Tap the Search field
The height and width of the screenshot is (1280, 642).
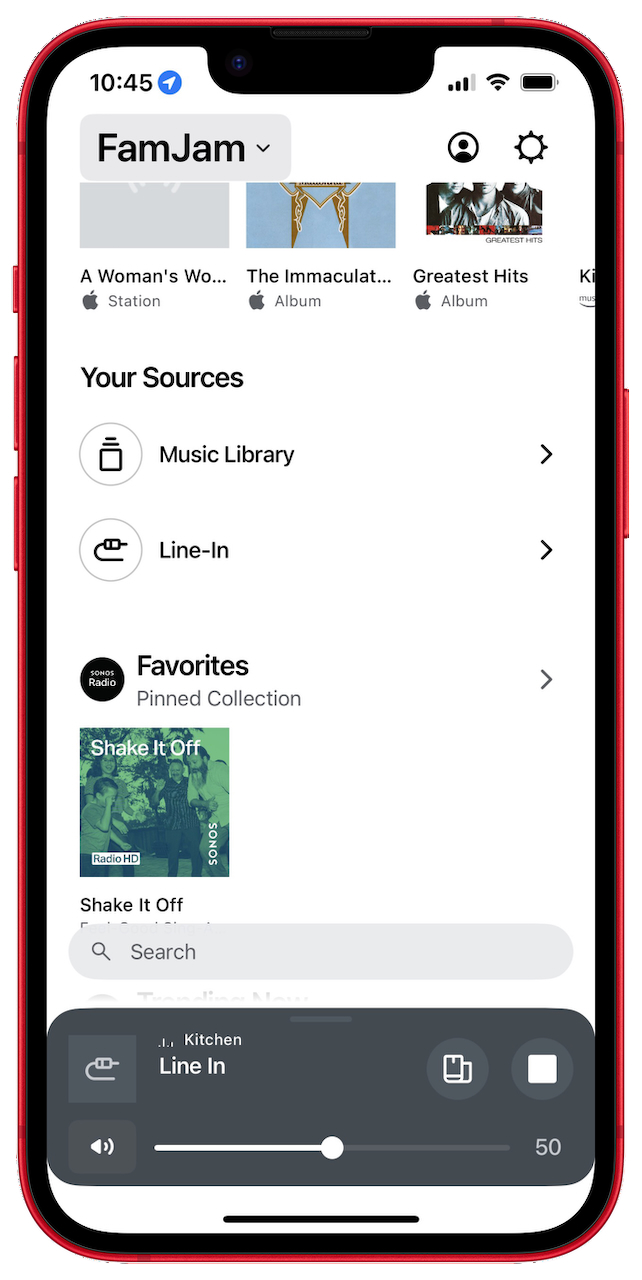tap(321, 952)
